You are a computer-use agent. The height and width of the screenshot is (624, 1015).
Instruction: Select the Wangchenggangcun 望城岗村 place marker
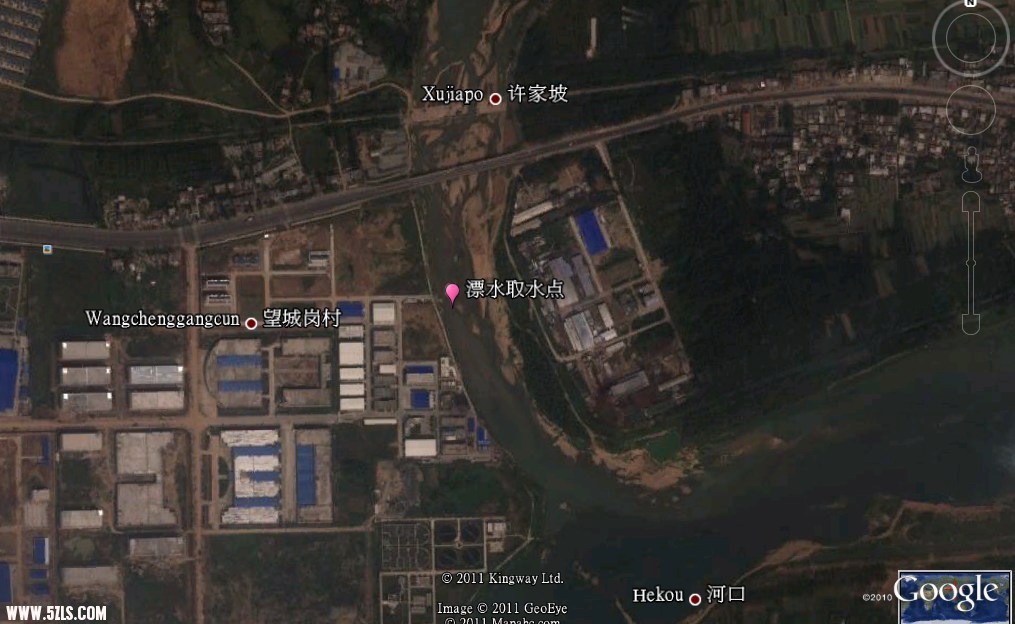point(251,323)
